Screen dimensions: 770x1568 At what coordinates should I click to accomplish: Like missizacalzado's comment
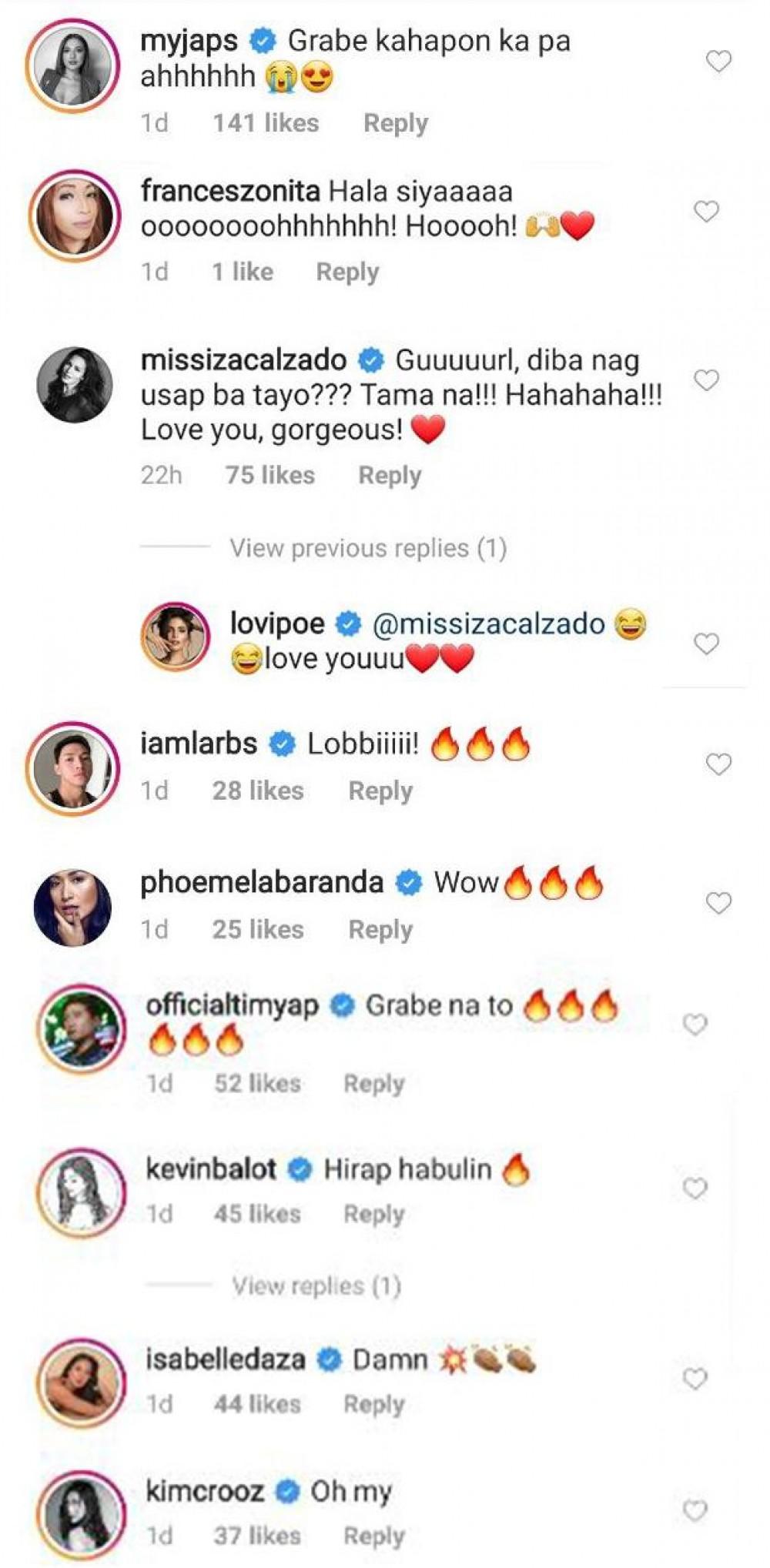tap(706, 379)
